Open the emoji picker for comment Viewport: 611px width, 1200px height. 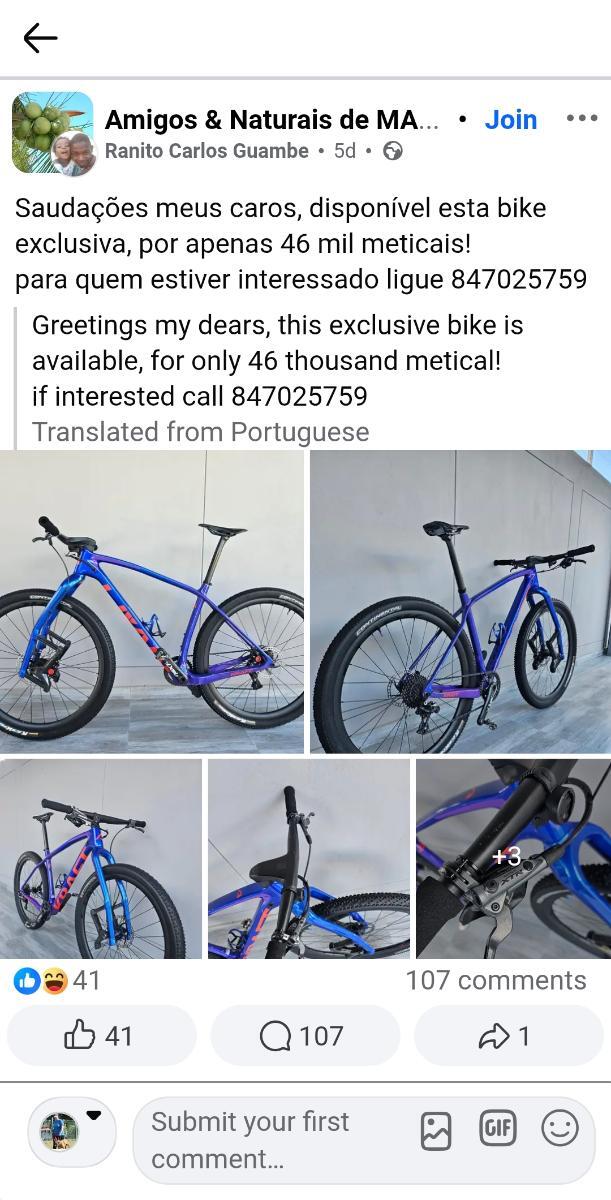pos(560,1129)
